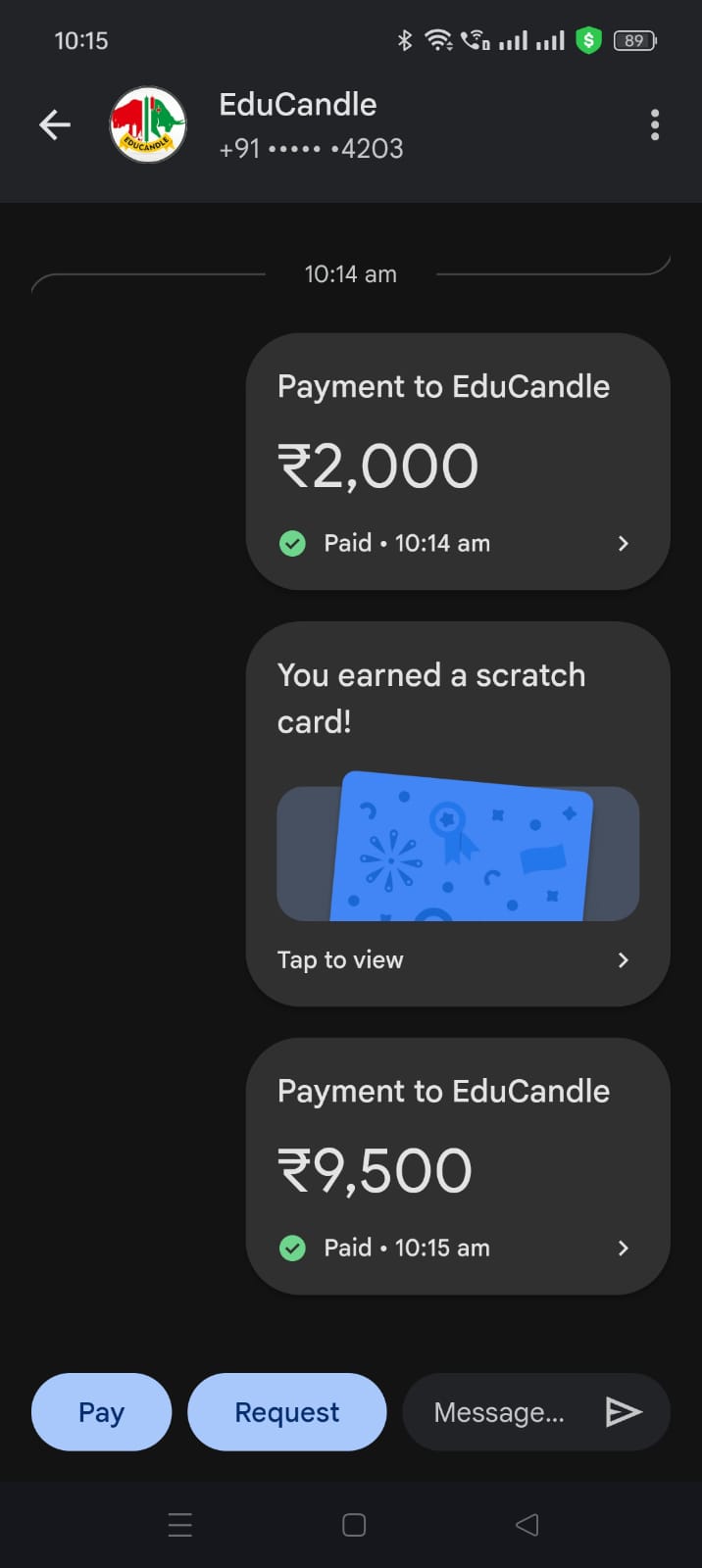Screen dimensions: 702x1568
Task: Open the ₹2,000 payment details
Action: pos(457,462)
